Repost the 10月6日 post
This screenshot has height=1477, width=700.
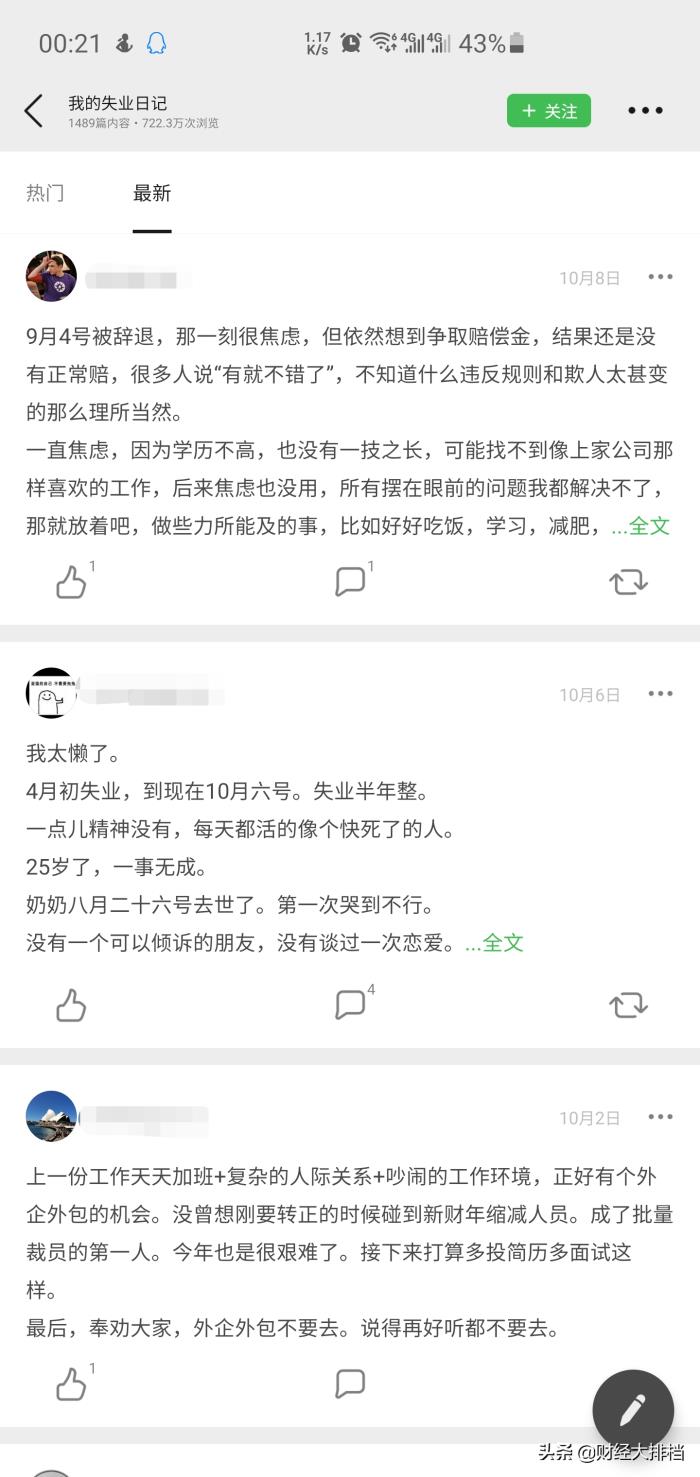click(629, 1005)
